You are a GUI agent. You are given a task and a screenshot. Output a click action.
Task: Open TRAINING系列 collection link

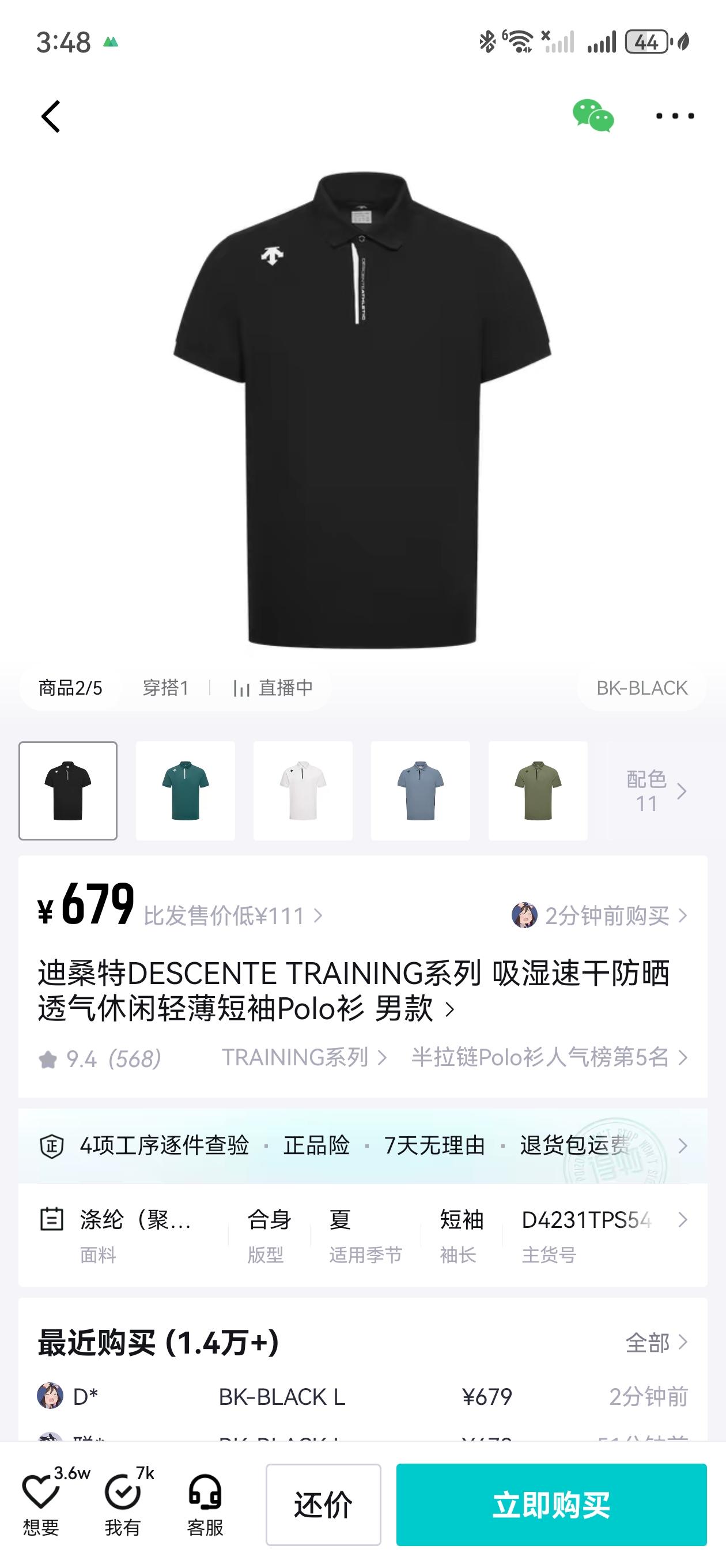(303, 1057)
